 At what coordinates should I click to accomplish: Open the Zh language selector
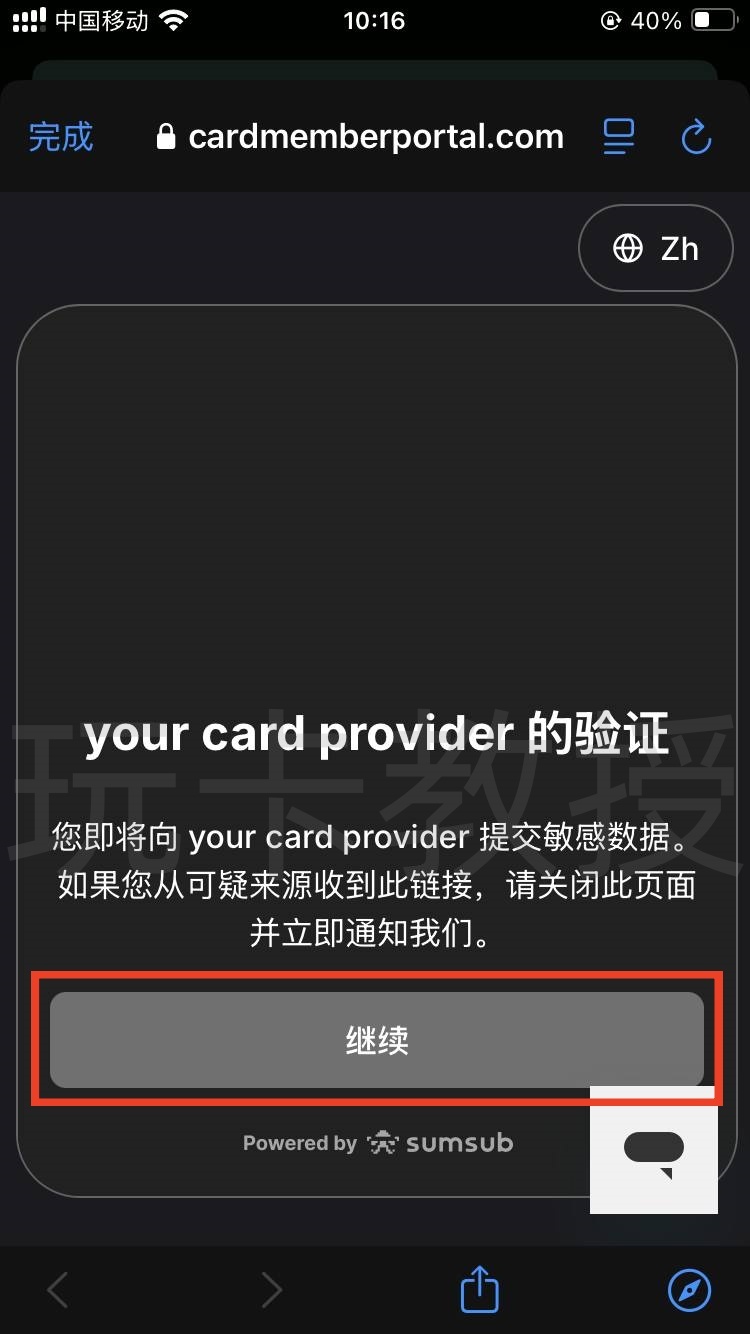[656, 248]
